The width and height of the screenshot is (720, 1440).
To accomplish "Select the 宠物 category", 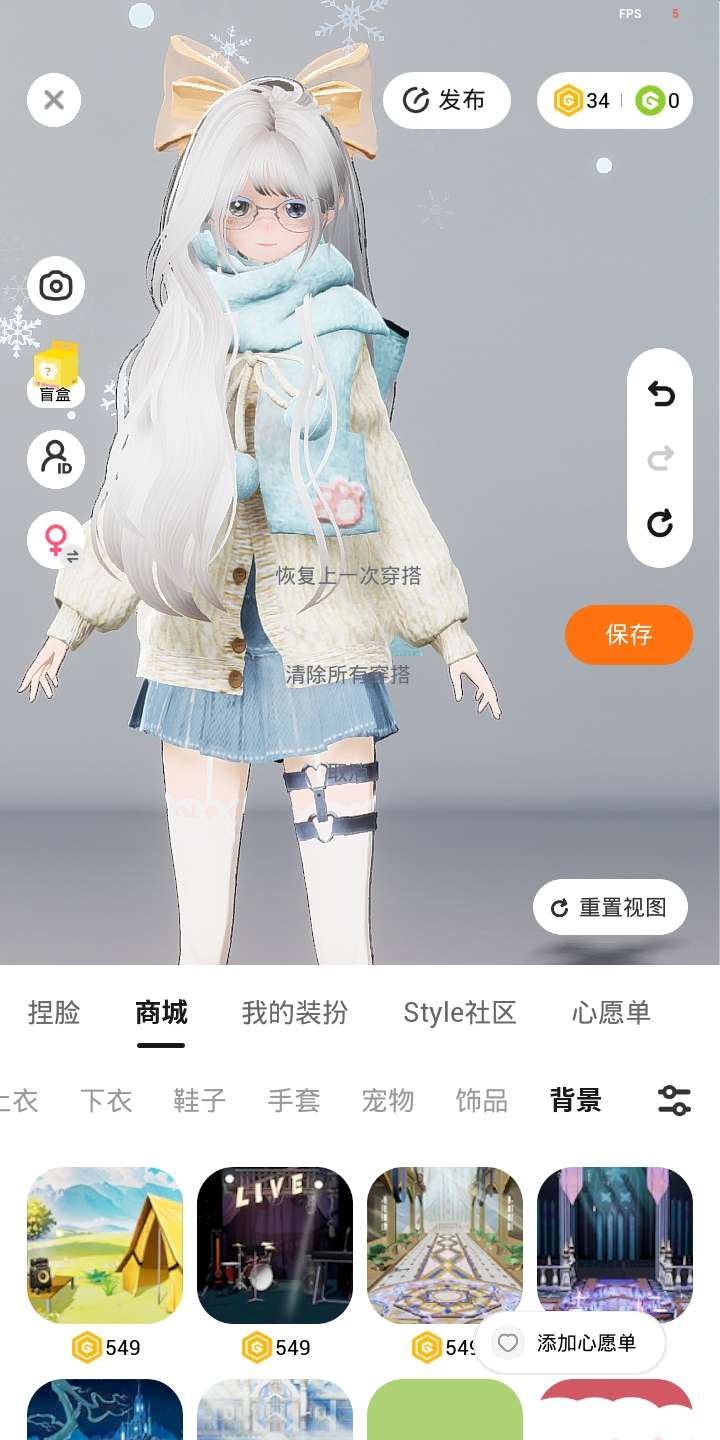I will pos(388,1101).
